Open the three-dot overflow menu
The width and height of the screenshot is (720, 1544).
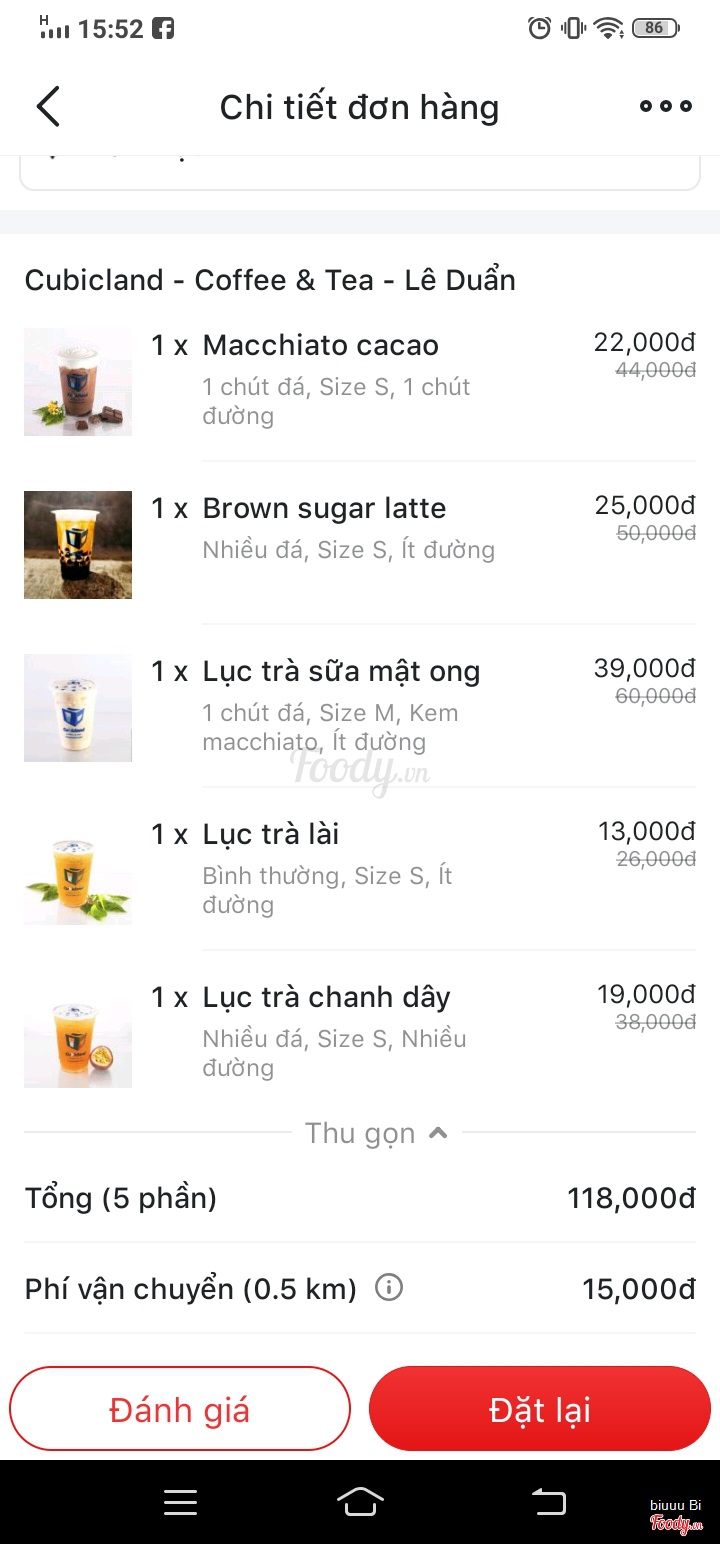tap(665, 107)
